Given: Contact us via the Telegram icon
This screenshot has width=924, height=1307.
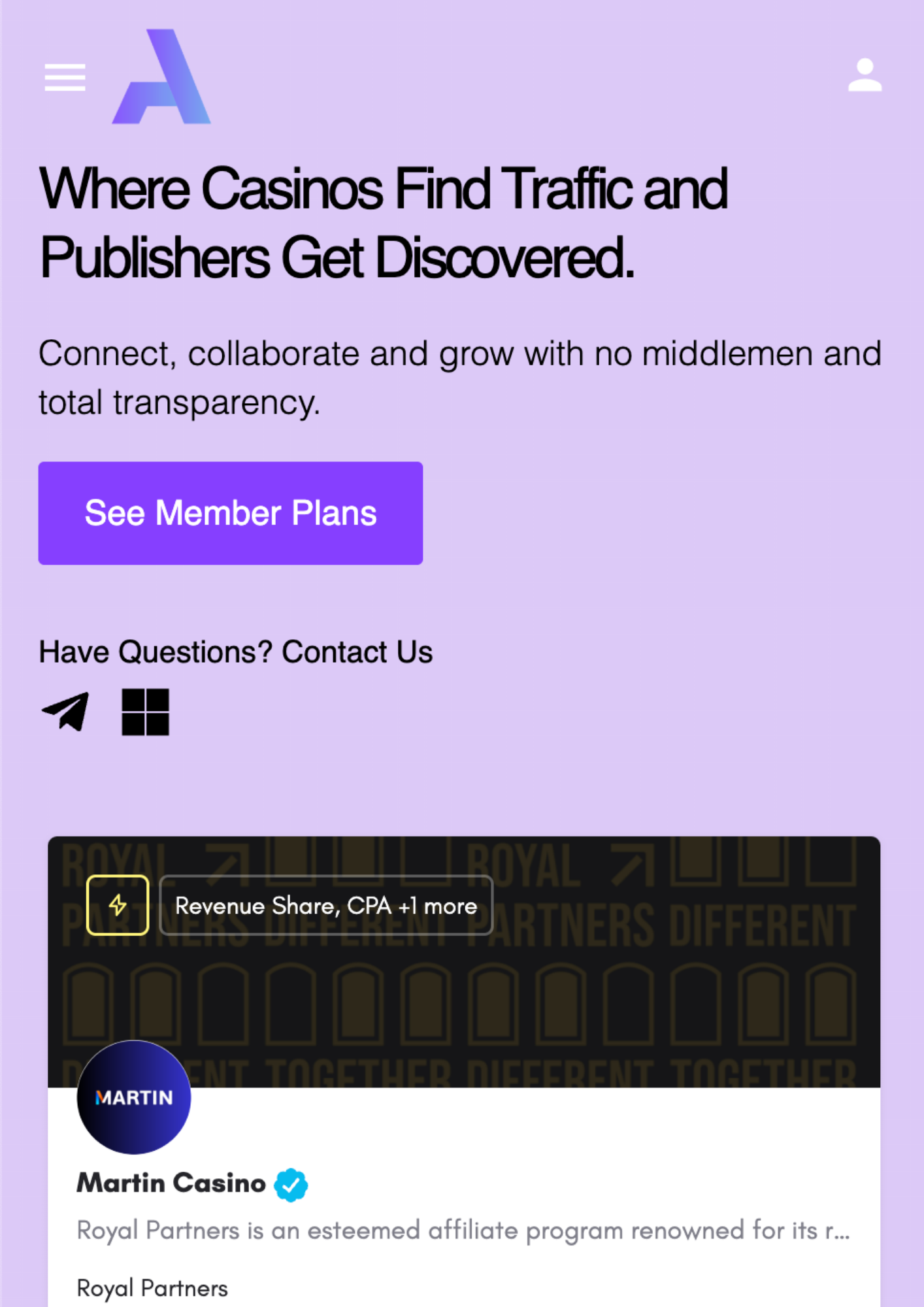Looking at the screenshot, I should (x=66, y=712).
